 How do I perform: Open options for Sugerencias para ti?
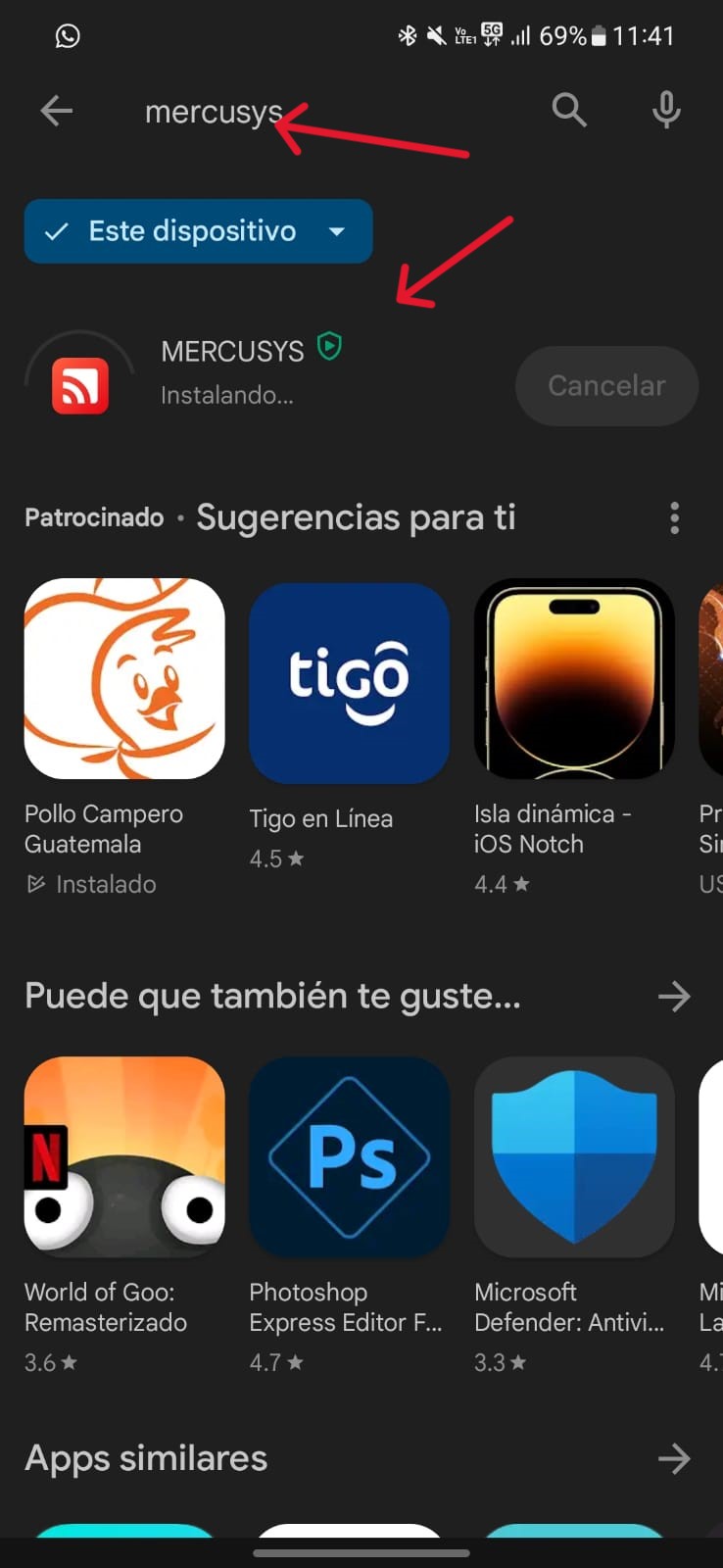click(x=674, y=517)
